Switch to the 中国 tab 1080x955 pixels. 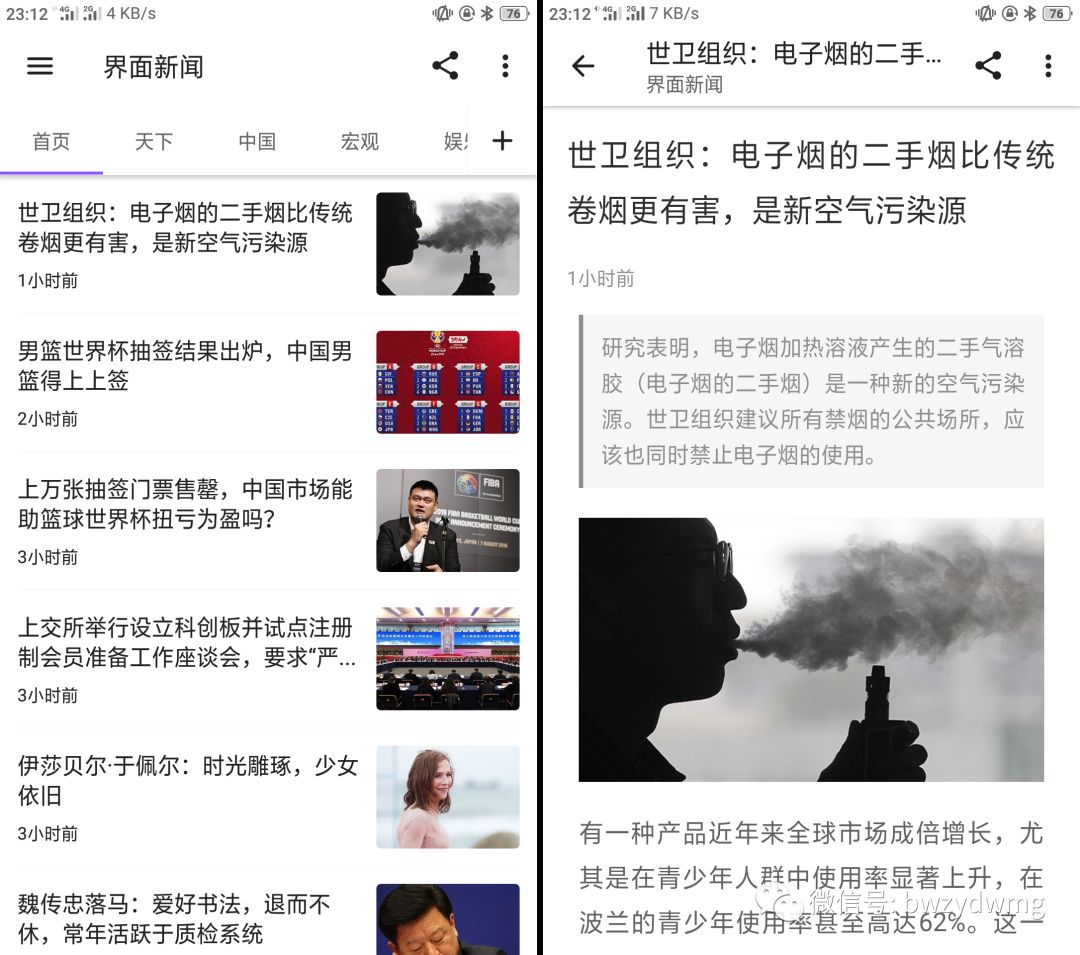pyautogui.click(x=257, y=141)
